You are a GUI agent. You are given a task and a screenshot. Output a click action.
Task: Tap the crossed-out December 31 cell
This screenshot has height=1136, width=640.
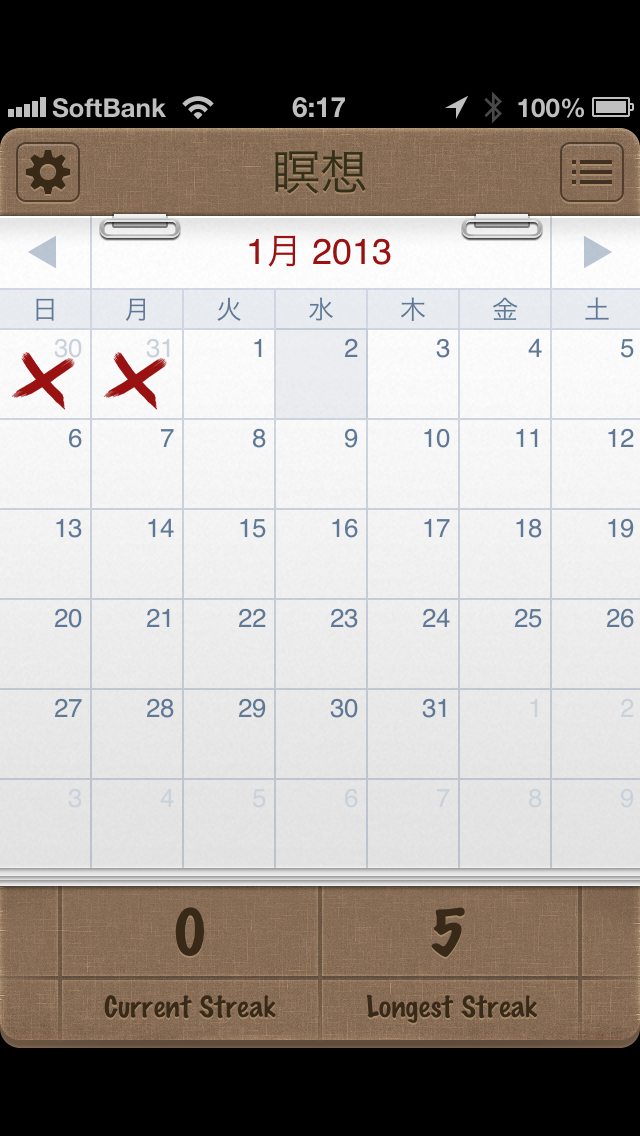point(137,374)
